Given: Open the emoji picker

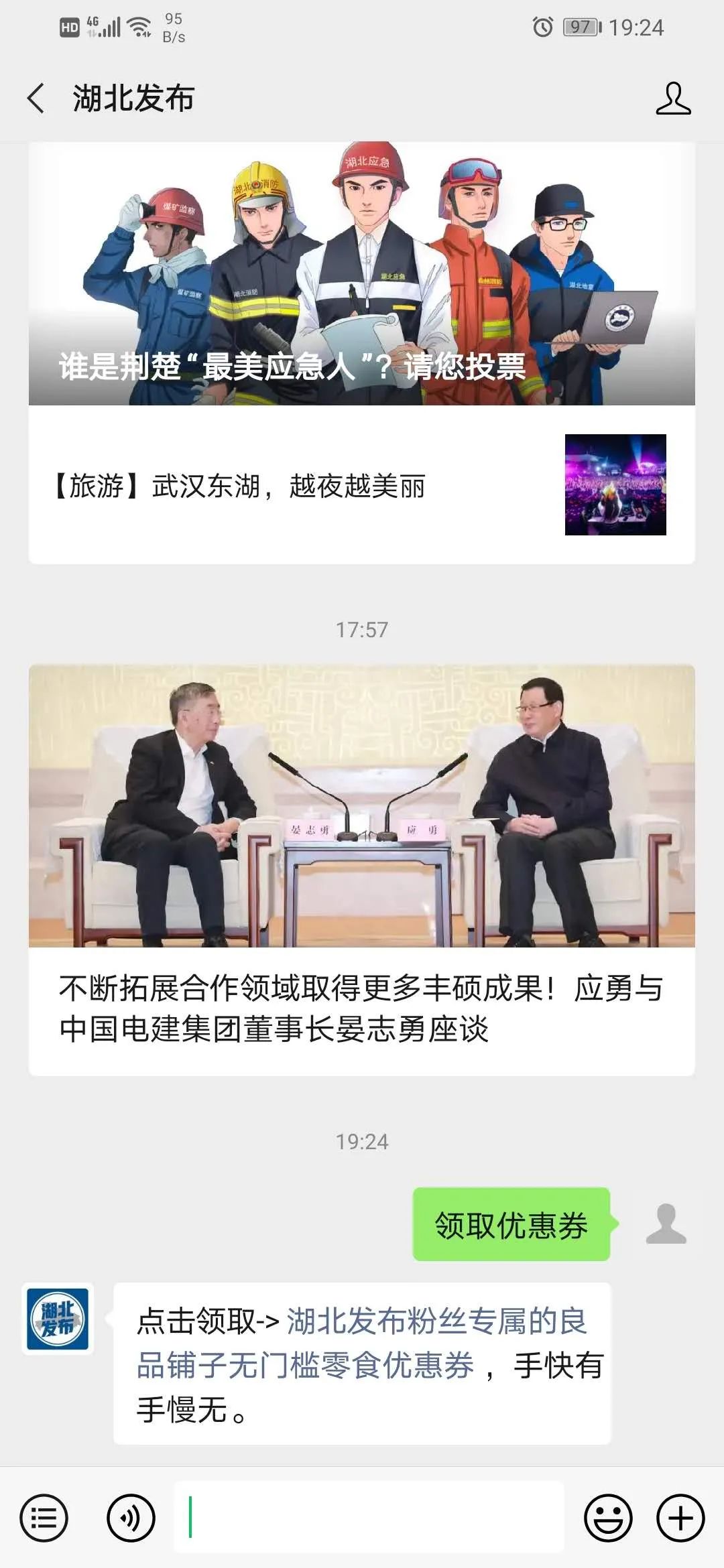Looking at the screenshot, I should pos(608,1518).
